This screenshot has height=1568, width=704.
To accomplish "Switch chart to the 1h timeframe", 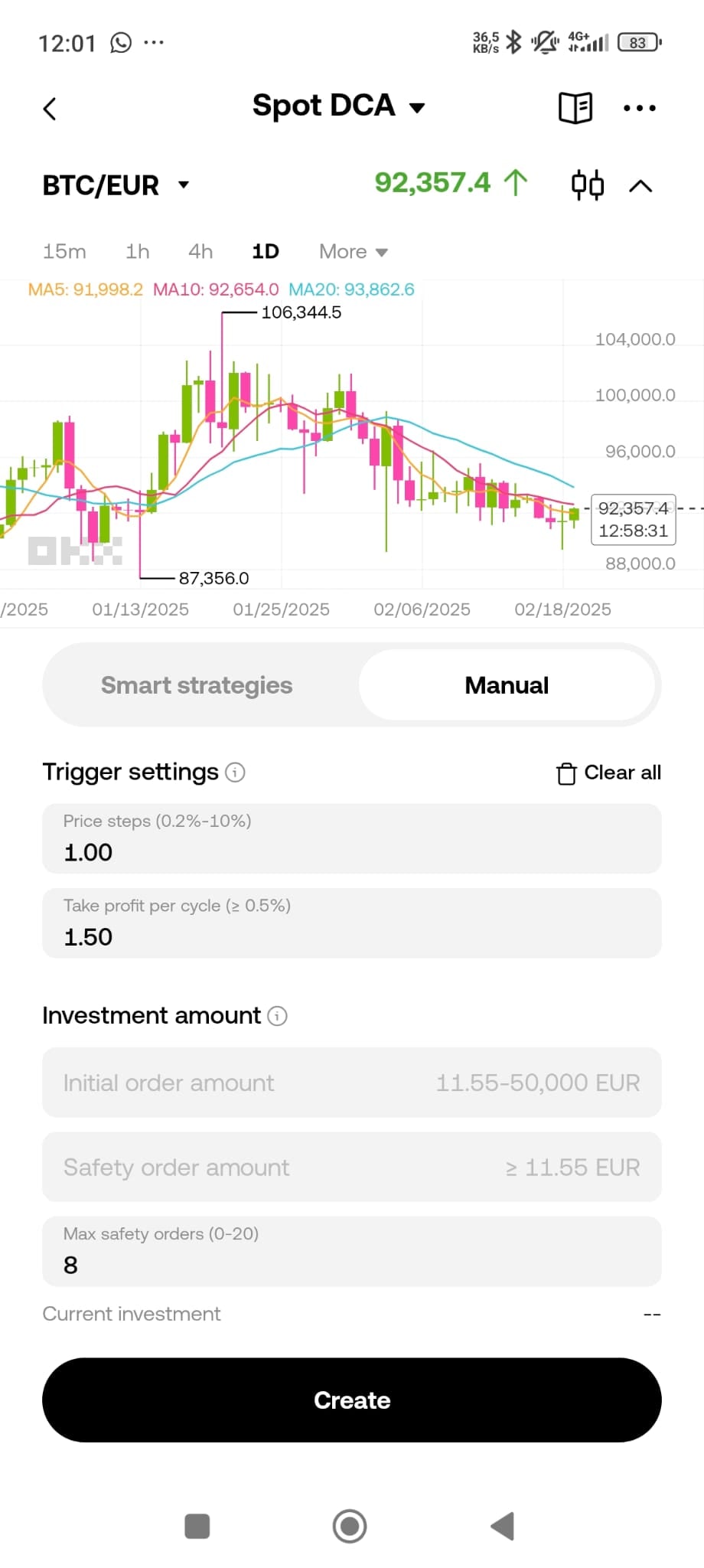I will 137,251.
